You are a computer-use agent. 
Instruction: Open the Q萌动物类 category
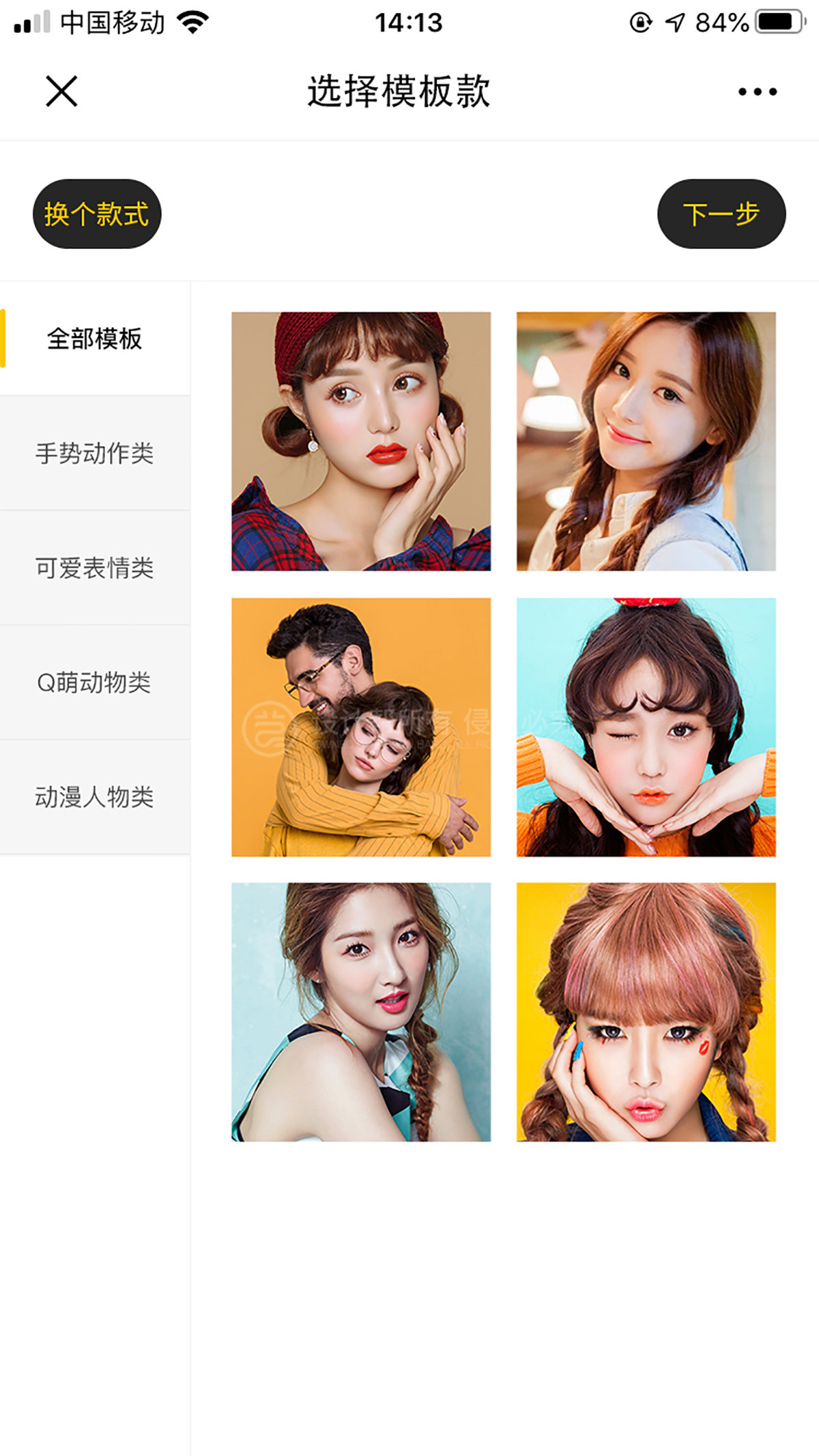[x=95, y=682]
